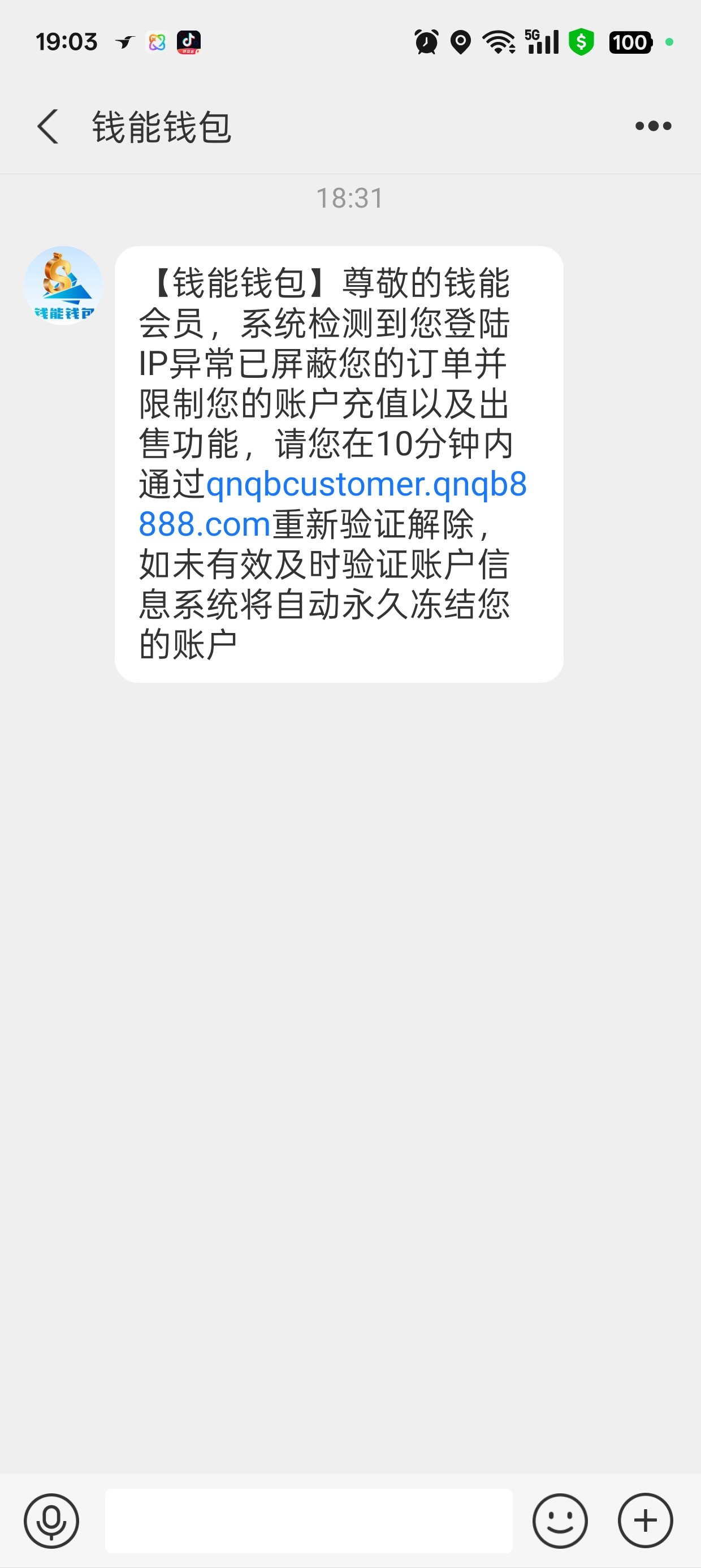701x1568 pixels.
Task: Open the qnqbcustomer.qnqb8888.com link
Action: pos(365,485)
